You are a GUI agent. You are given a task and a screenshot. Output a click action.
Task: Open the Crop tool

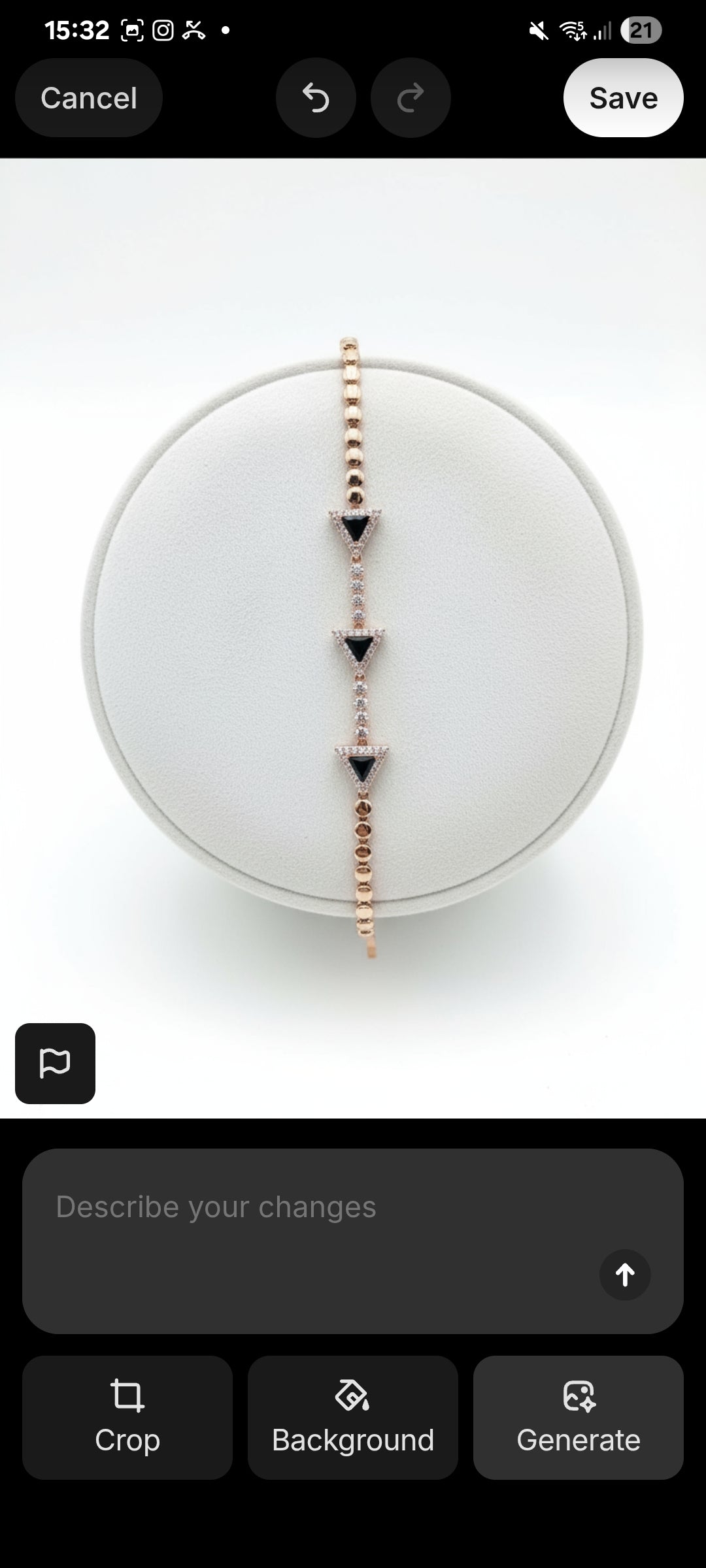tap(127, 1418)
